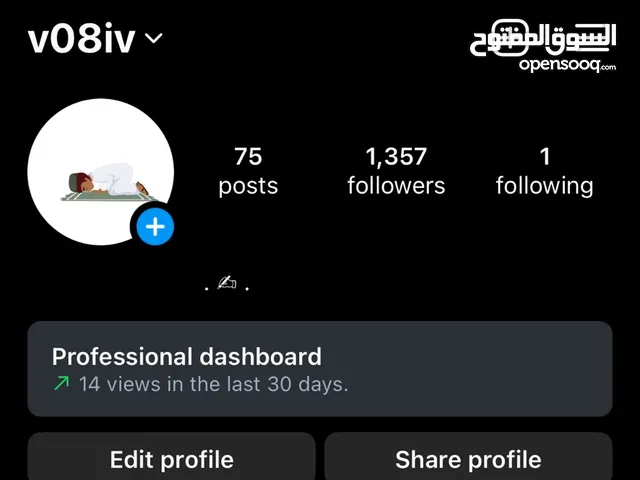
Task: Open the v08iv account switcher dropdown
Action: click(x=96, y=40)
